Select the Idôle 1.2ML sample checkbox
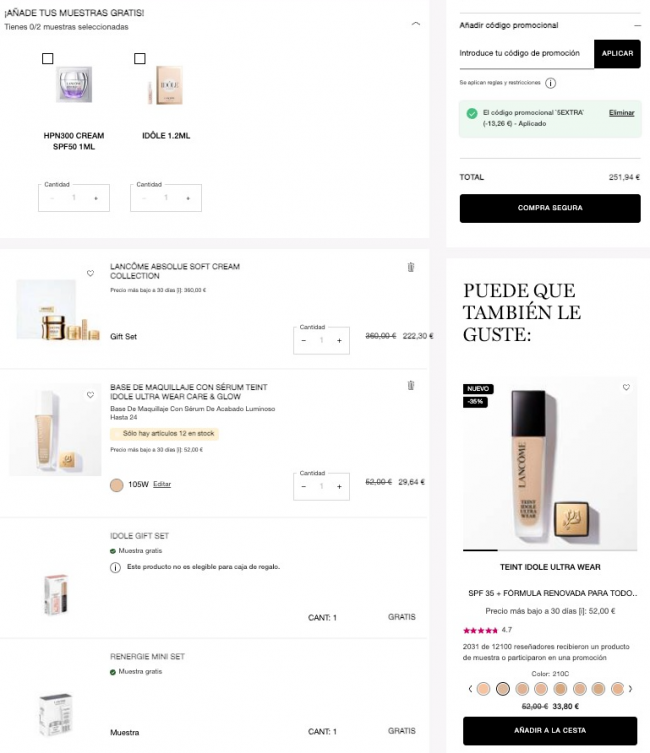 pyautogui.click(x=140, y=60)
